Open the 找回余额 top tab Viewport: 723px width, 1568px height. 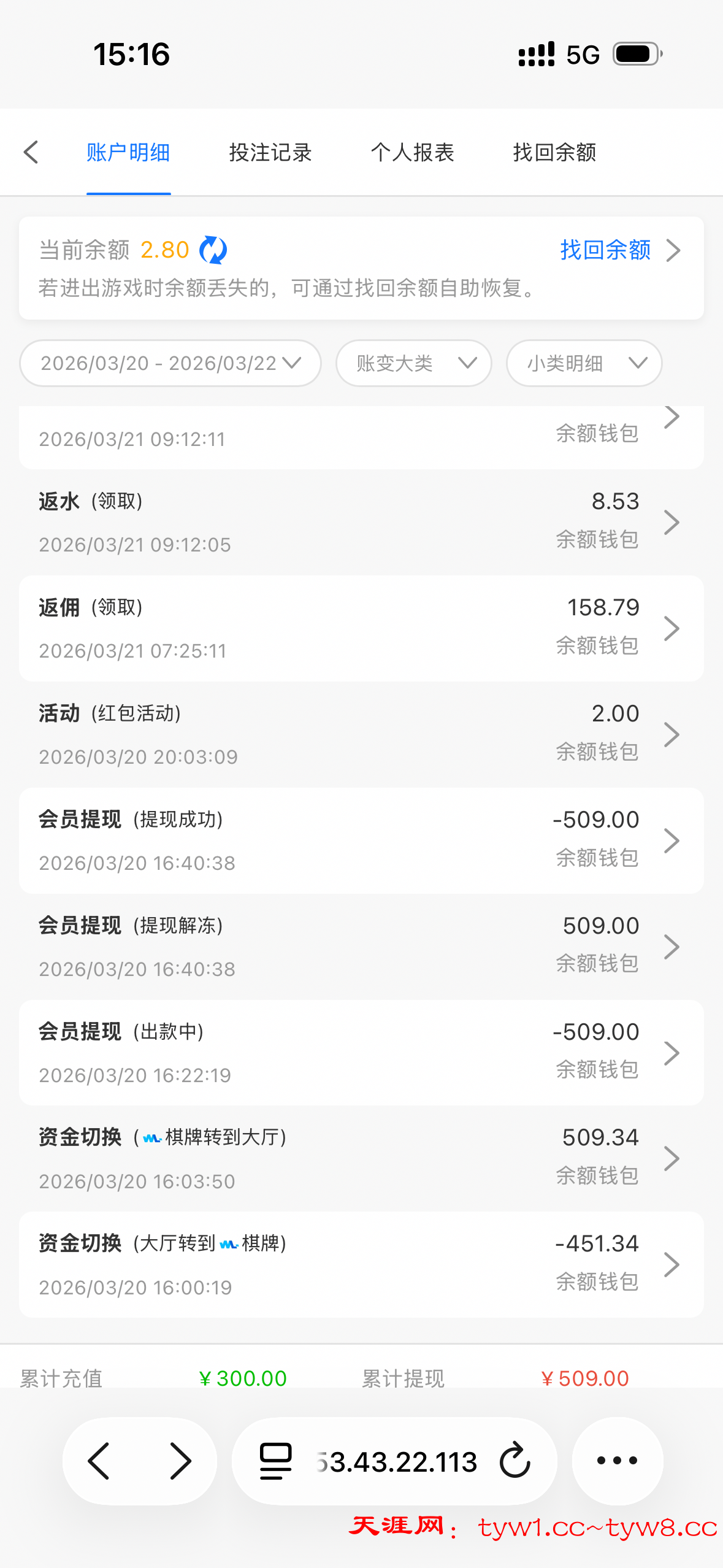pos(554,152)
